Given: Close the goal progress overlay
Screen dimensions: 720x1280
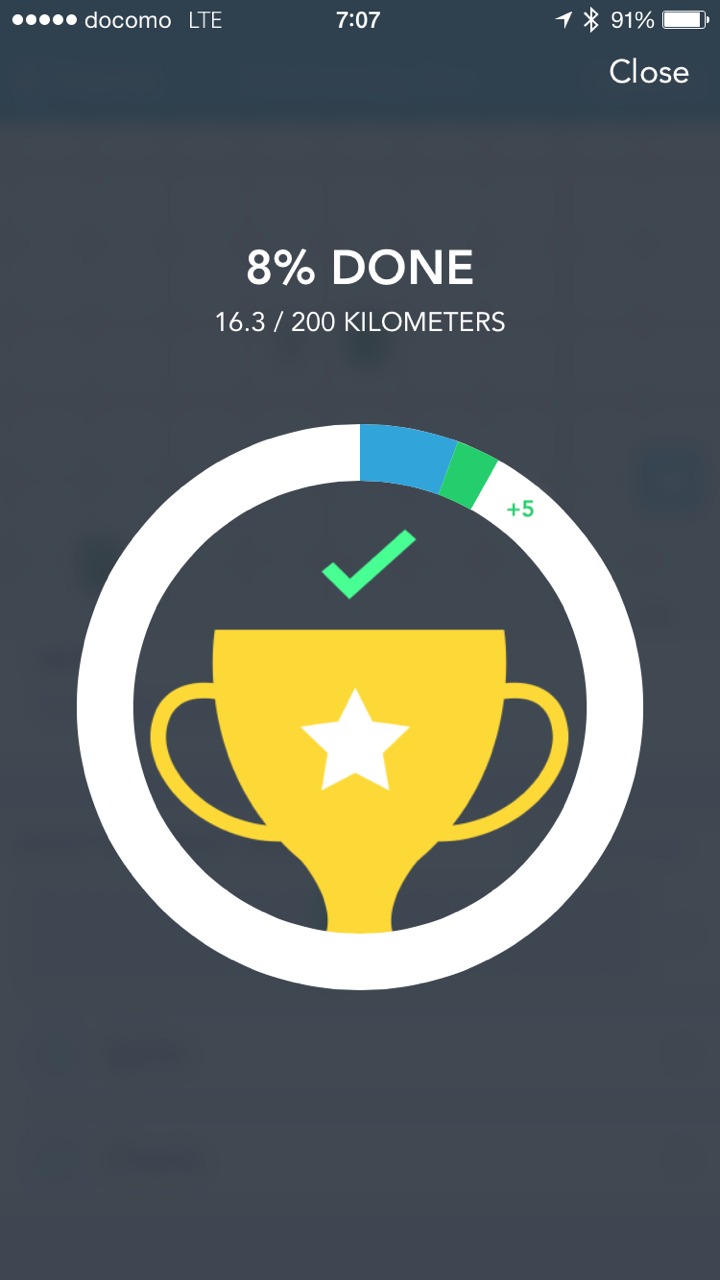Looking at the screenshot, I should 649,72.
